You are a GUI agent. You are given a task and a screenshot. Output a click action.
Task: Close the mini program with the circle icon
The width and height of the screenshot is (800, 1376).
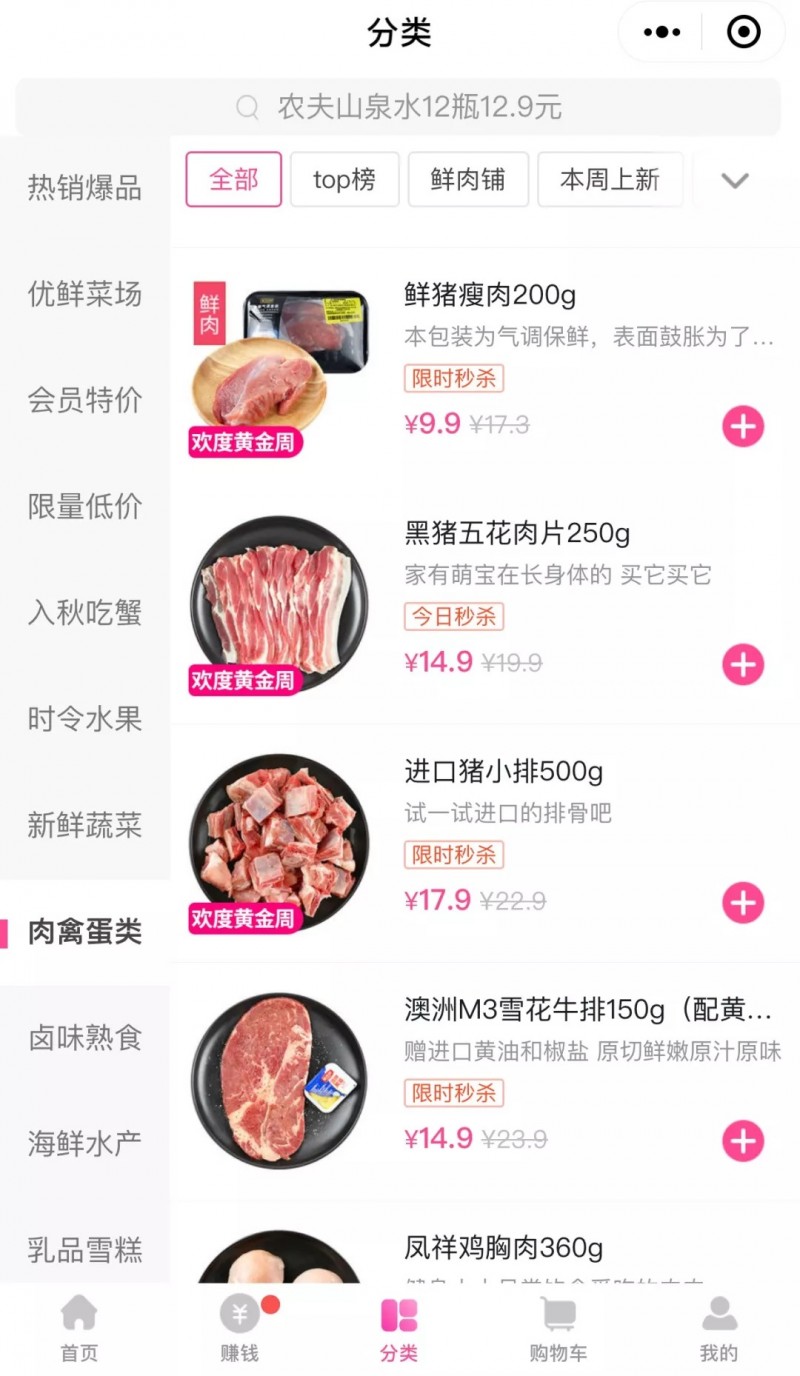tap(743, 33)
